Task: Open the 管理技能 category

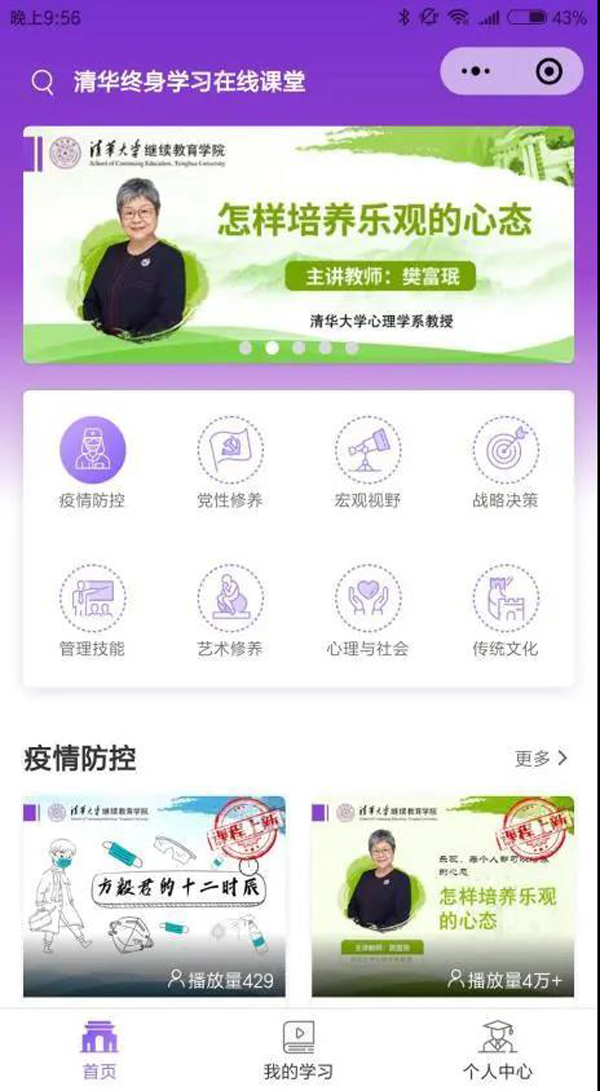Action: tap(92, 611)
